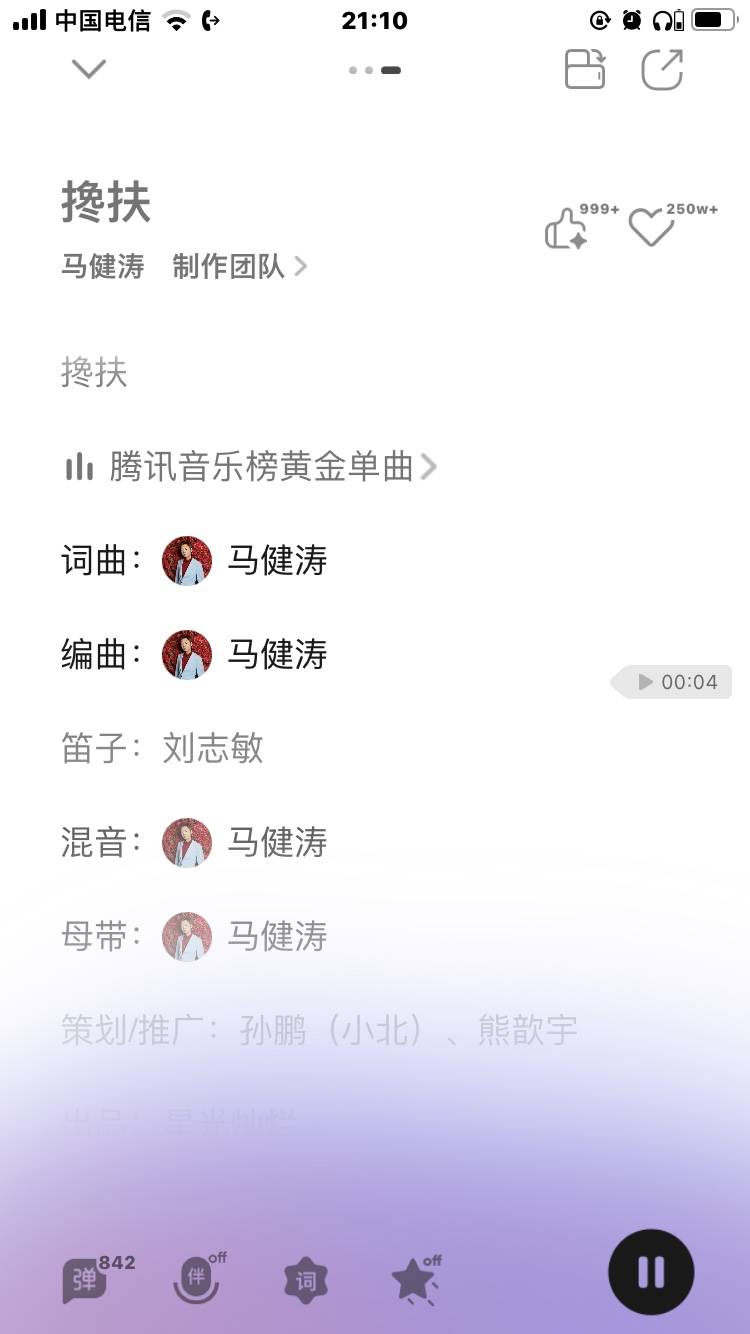Pause the current song

coord(651,1272)
